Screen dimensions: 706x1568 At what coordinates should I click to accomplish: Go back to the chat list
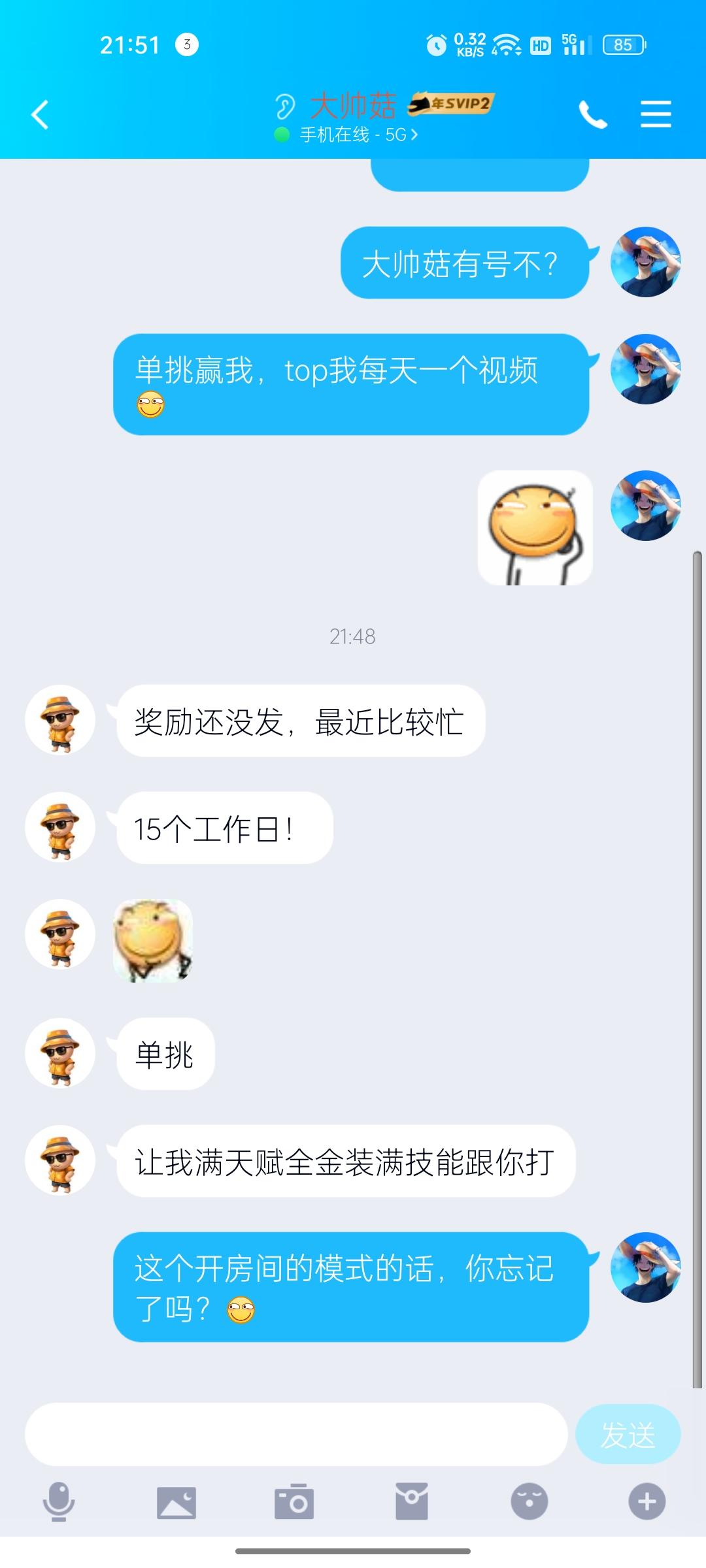(41, 113)
